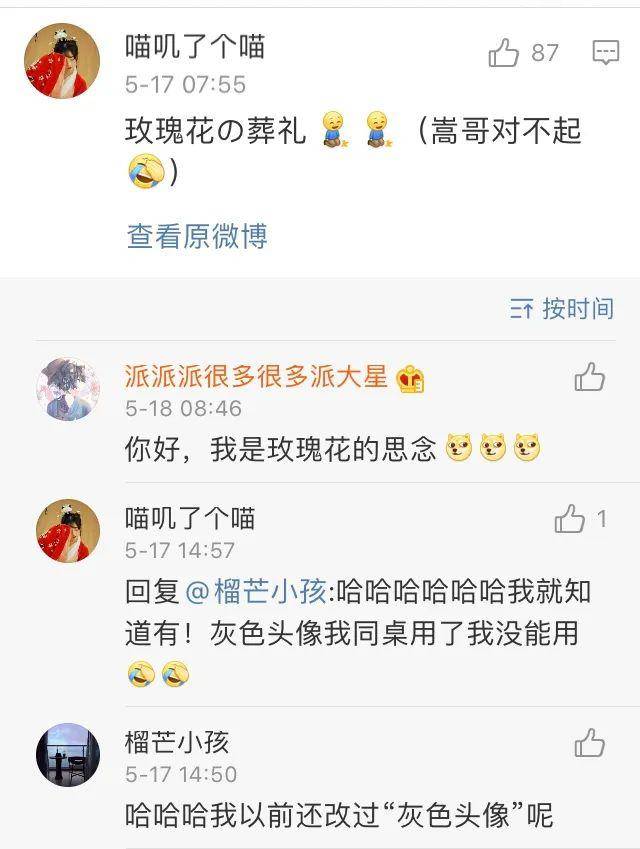
Task: Change sort order via 按时间
Action: coord(562,309)
